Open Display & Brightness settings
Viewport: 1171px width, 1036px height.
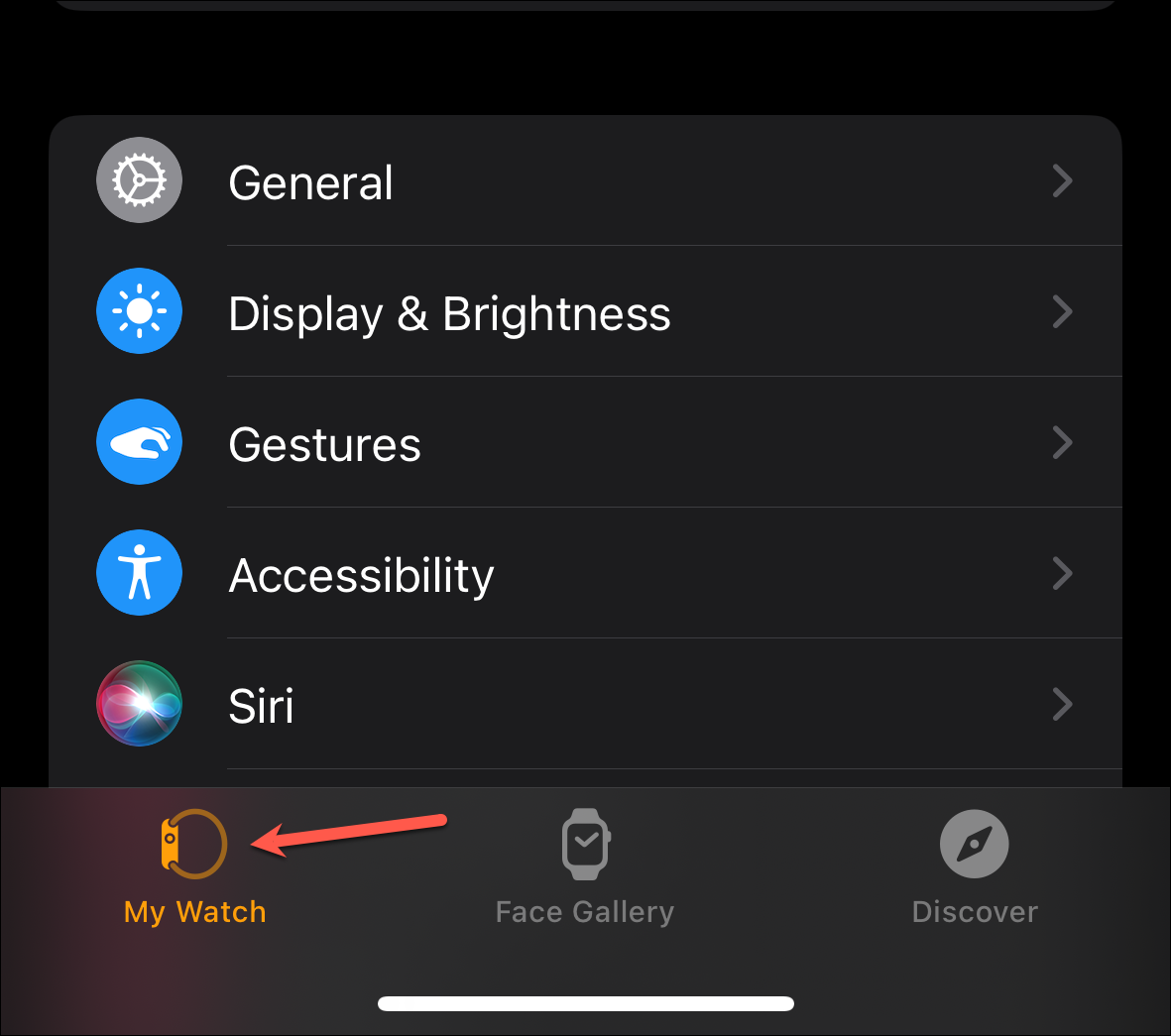585,312
